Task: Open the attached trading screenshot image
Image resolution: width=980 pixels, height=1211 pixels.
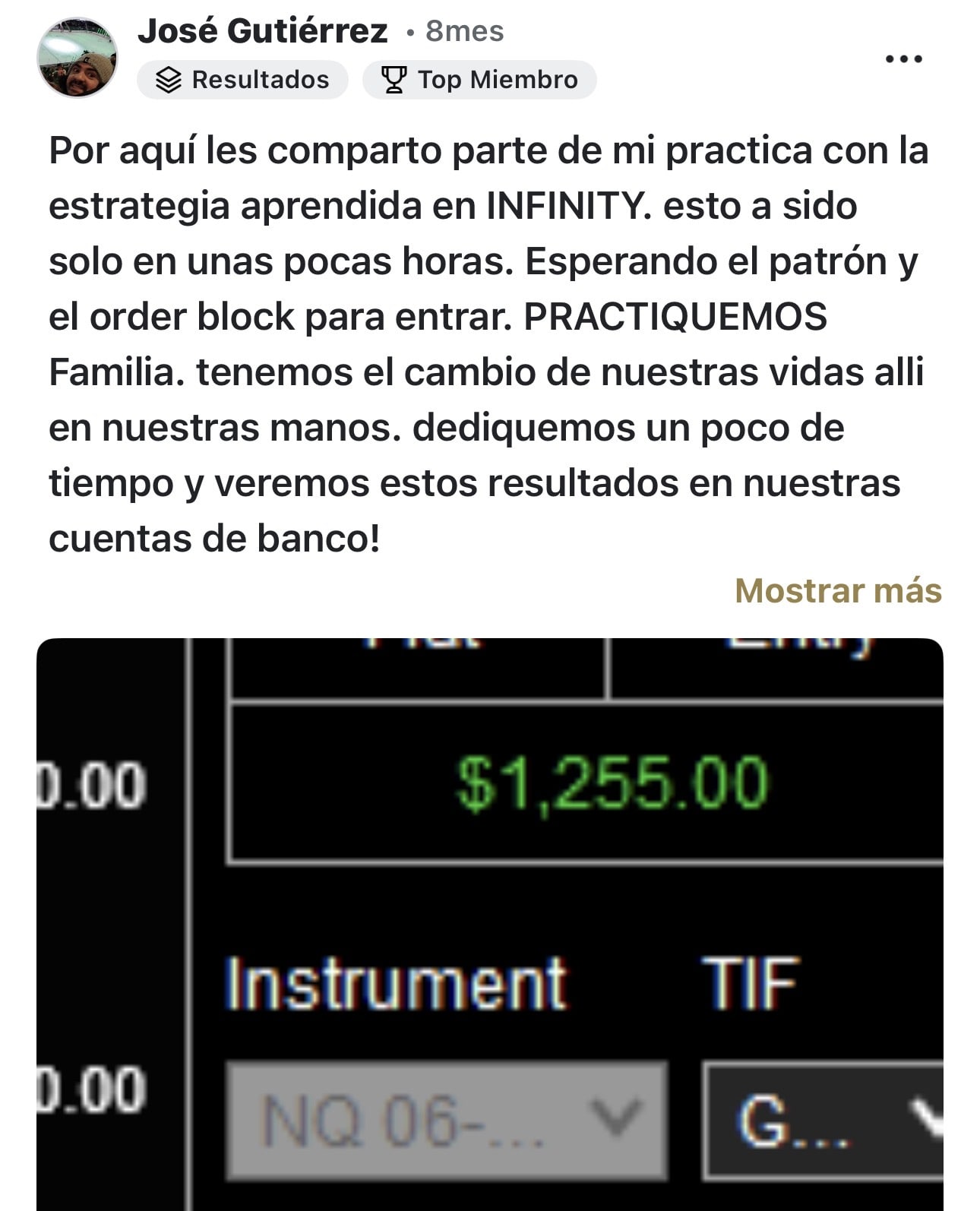Action: (490, 912)
